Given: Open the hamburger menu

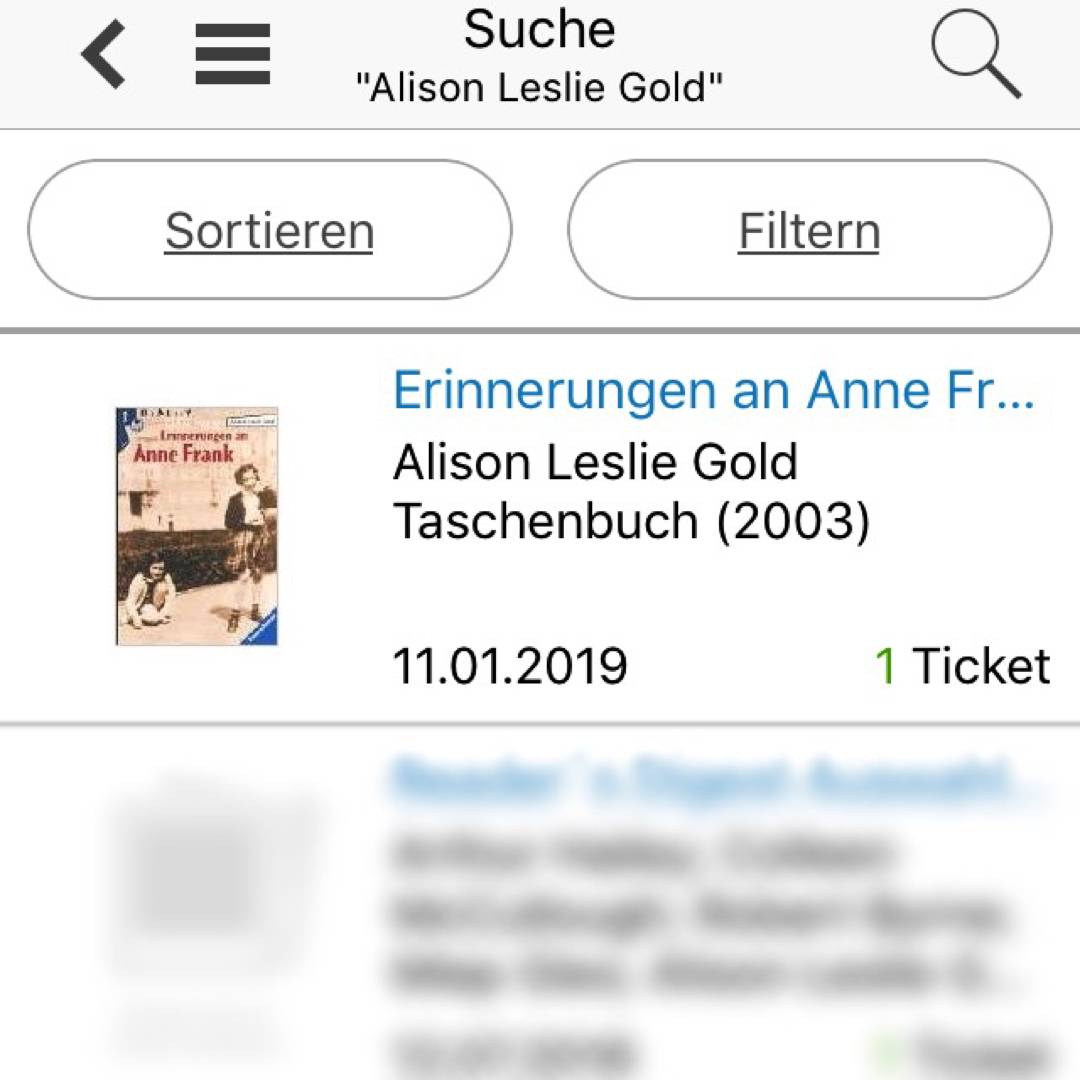Looking at the screenshot, I should 232,55.
